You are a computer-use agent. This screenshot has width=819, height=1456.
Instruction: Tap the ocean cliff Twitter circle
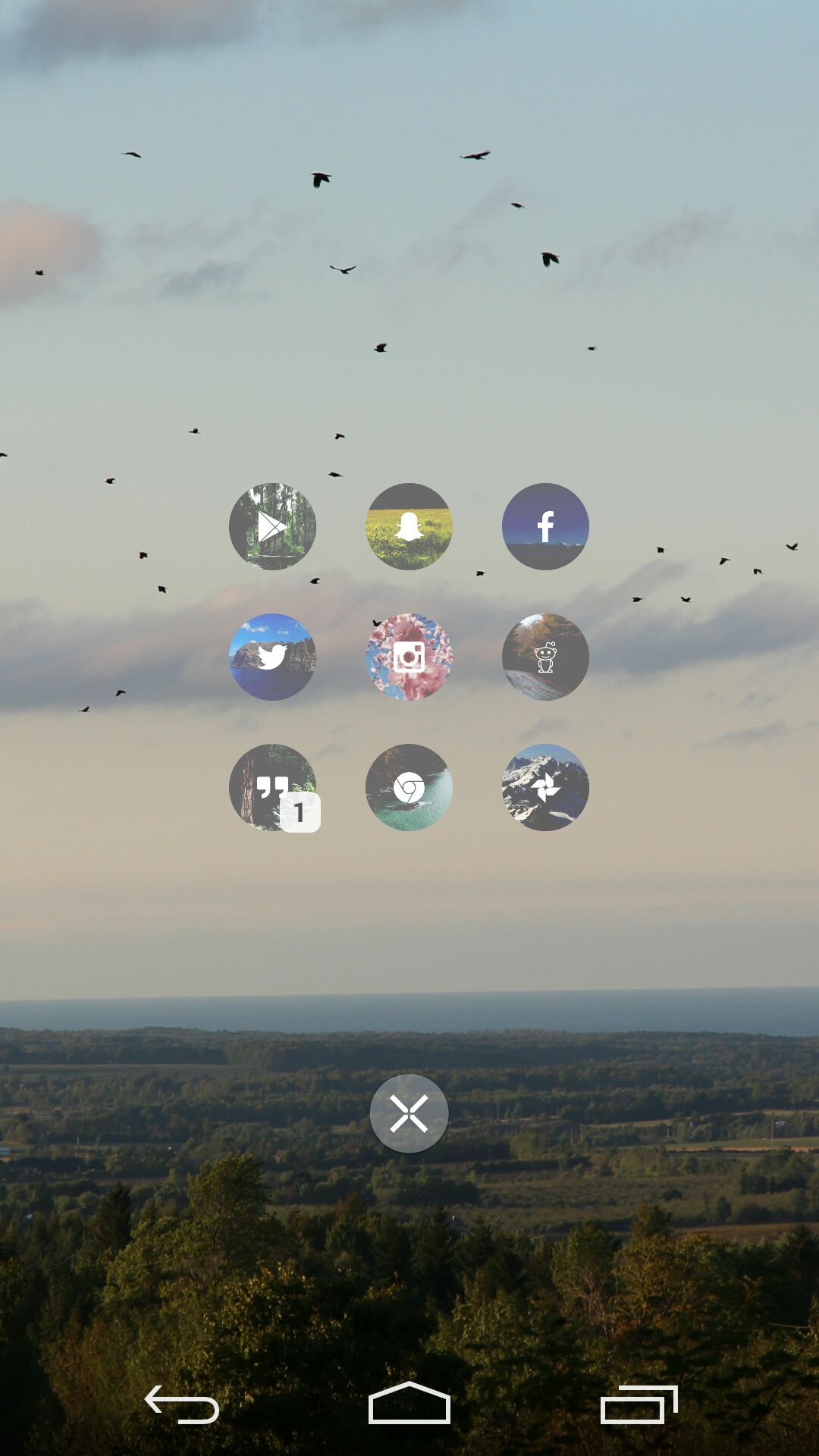coord(272,657)
